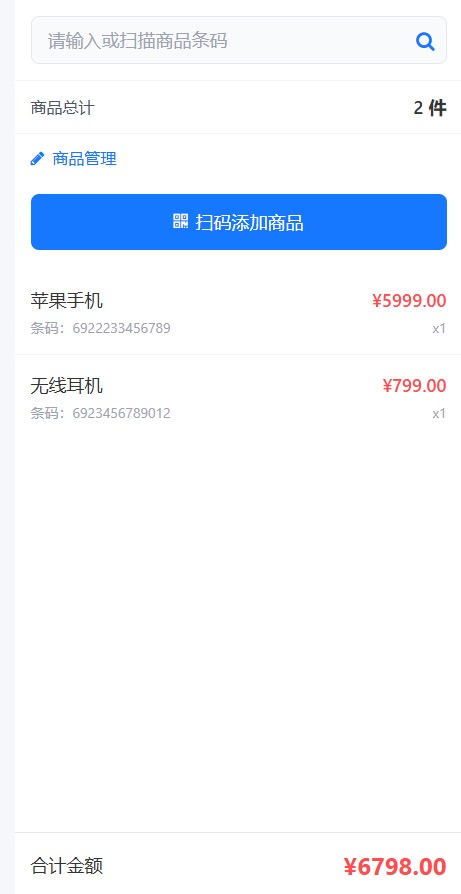
Task: Tap the magnifier search icon
Action: click(425, 41)
